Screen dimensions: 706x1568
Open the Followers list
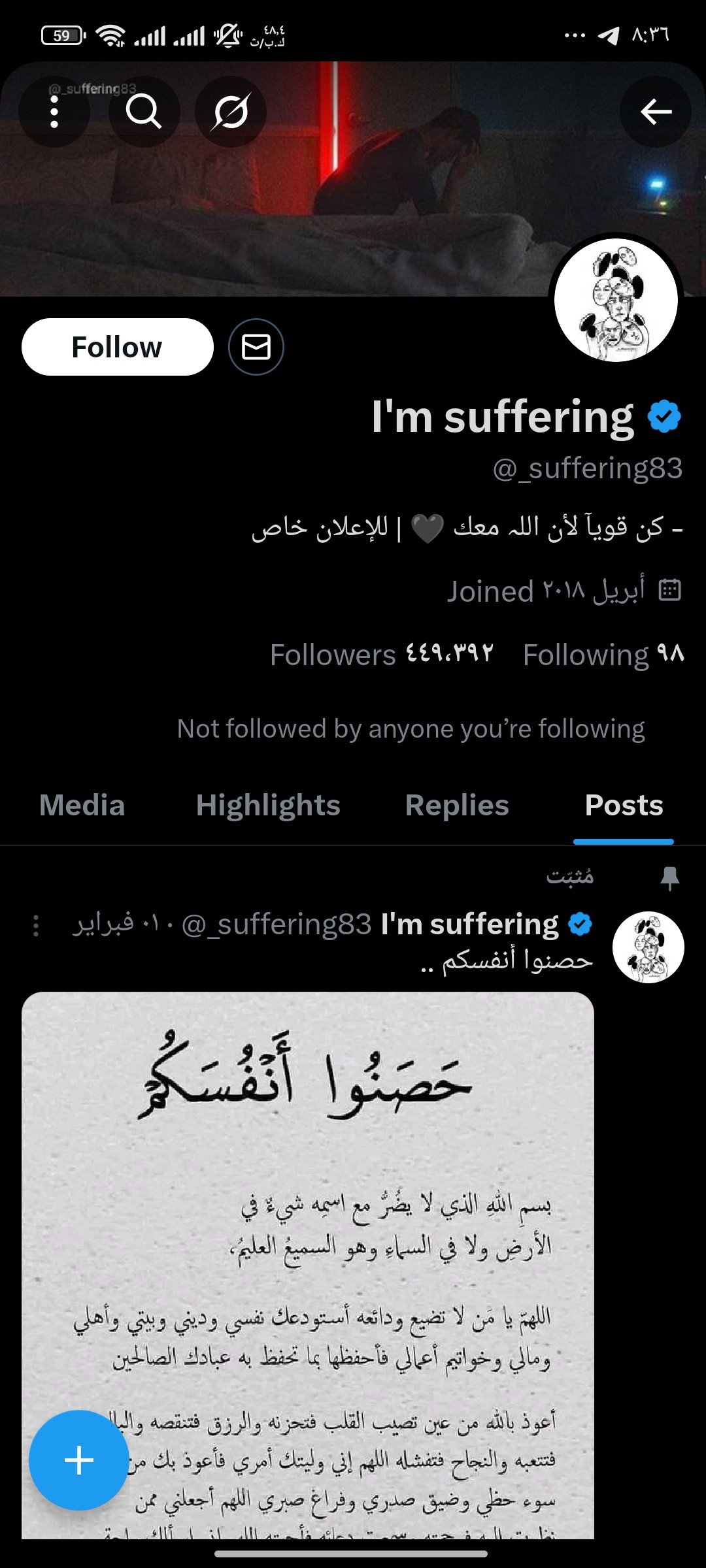382,654
